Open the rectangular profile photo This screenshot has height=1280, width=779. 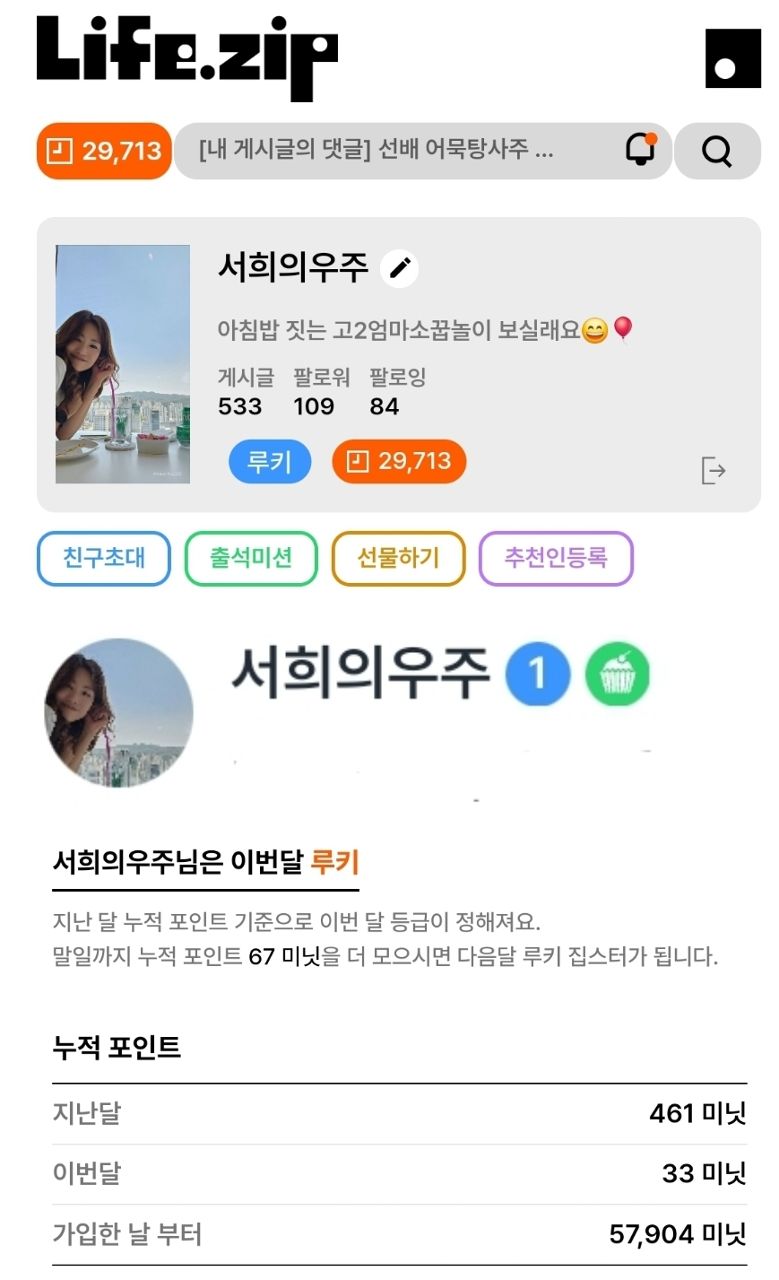pos(123,364)
